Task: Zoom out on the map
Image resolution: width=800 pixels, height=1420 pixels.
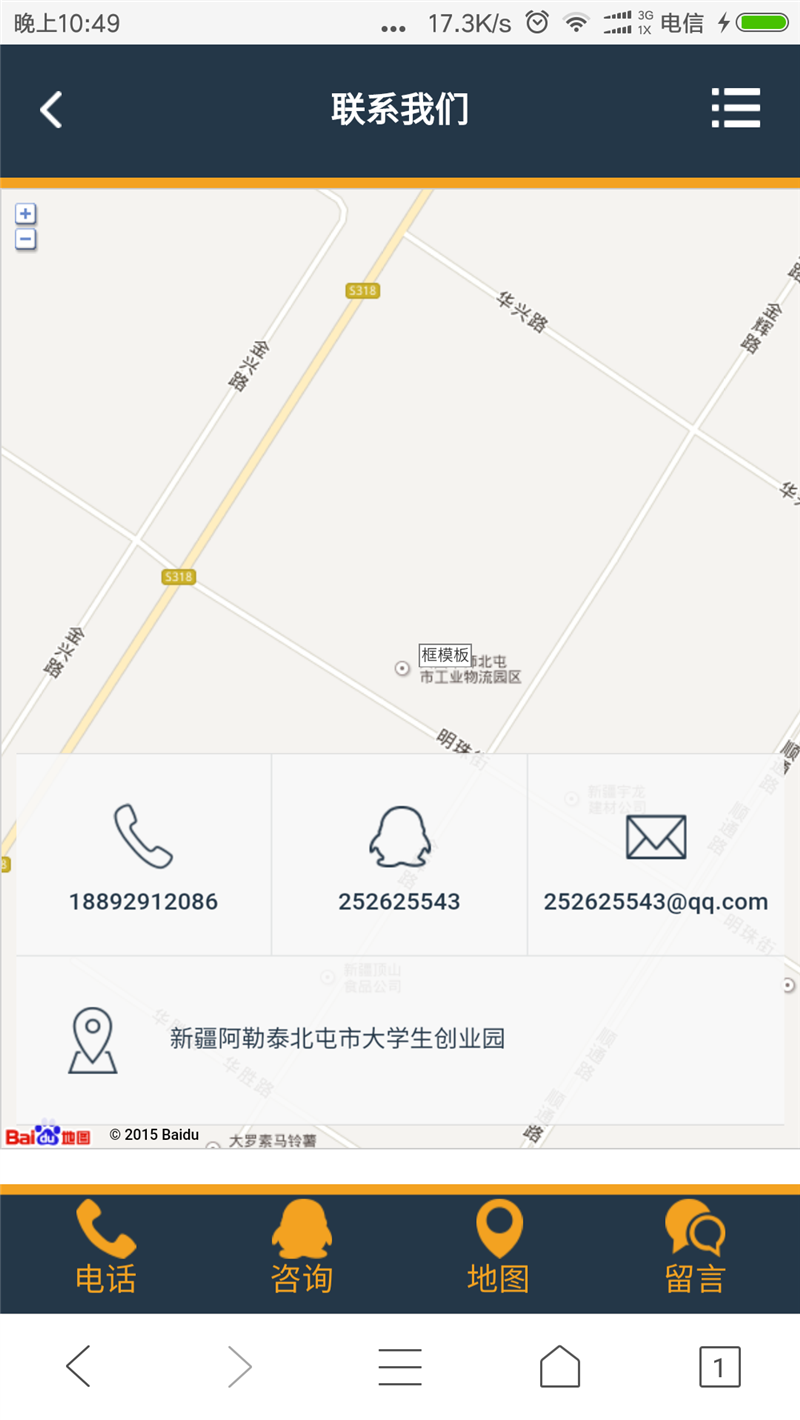Action: (x=26, y=239)
